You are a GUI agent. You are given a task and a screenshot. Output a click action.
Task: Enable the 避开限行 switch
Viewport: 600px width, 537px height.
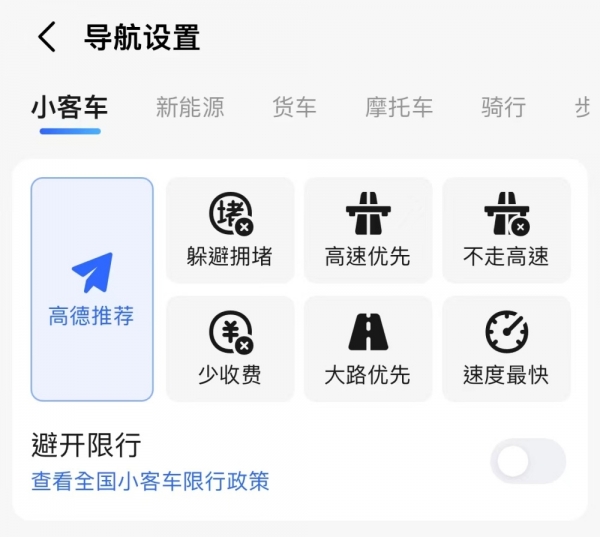pyautogui.click(x=527, y=461)
